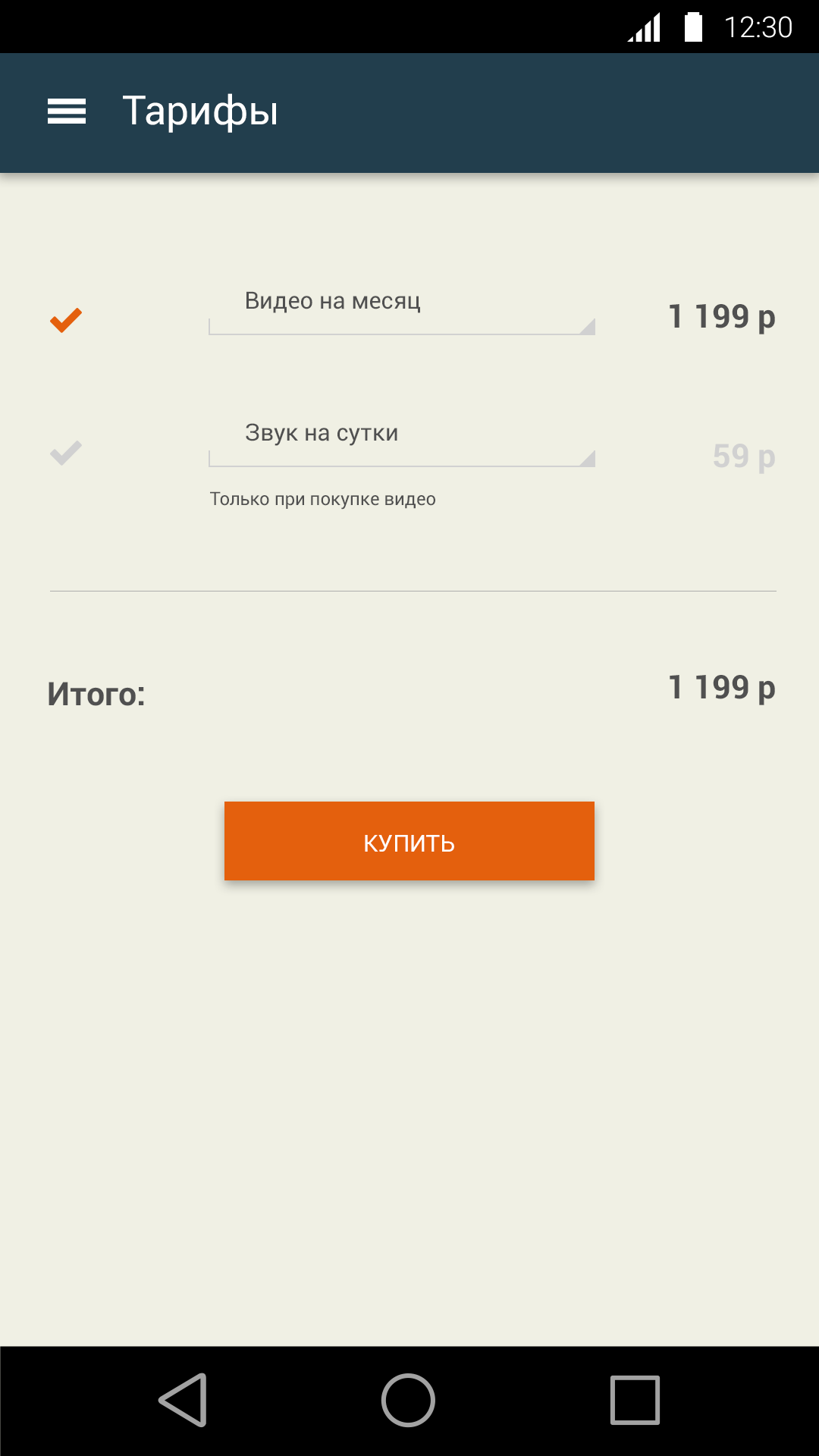
Task: Open the hamburger drawer menu
Action: [x=67, y=111]
